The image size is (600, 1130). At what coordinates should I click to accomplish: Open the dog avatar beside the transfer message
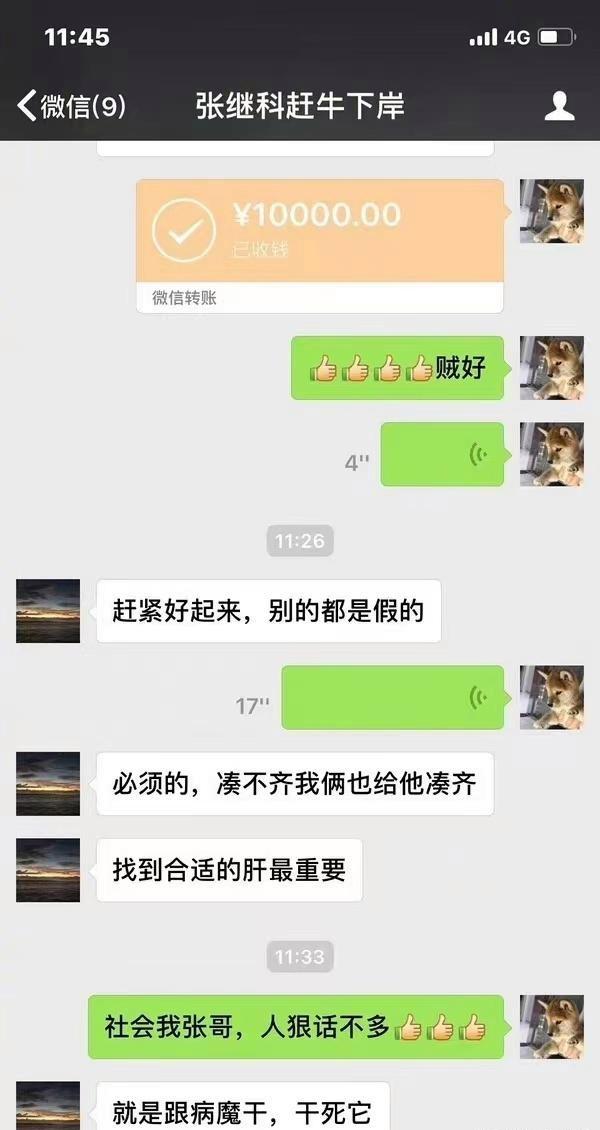click(x=551, y=212)
